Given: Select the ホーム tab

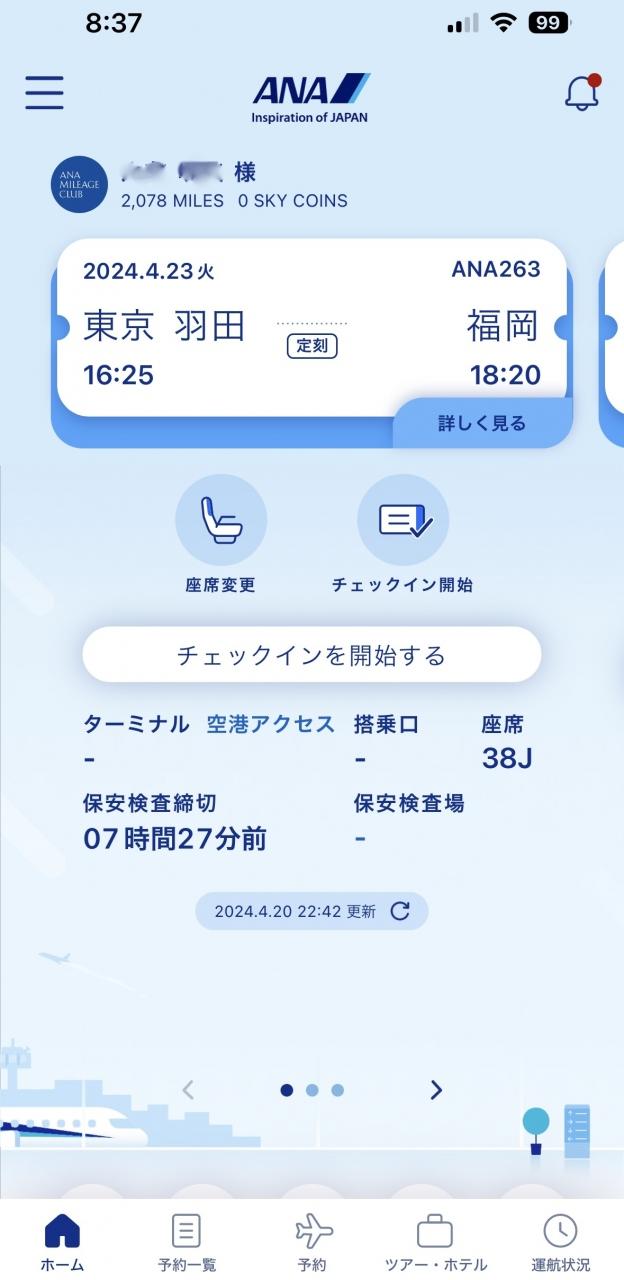Looking at the screenshot, I should (x=62, y=1242).
